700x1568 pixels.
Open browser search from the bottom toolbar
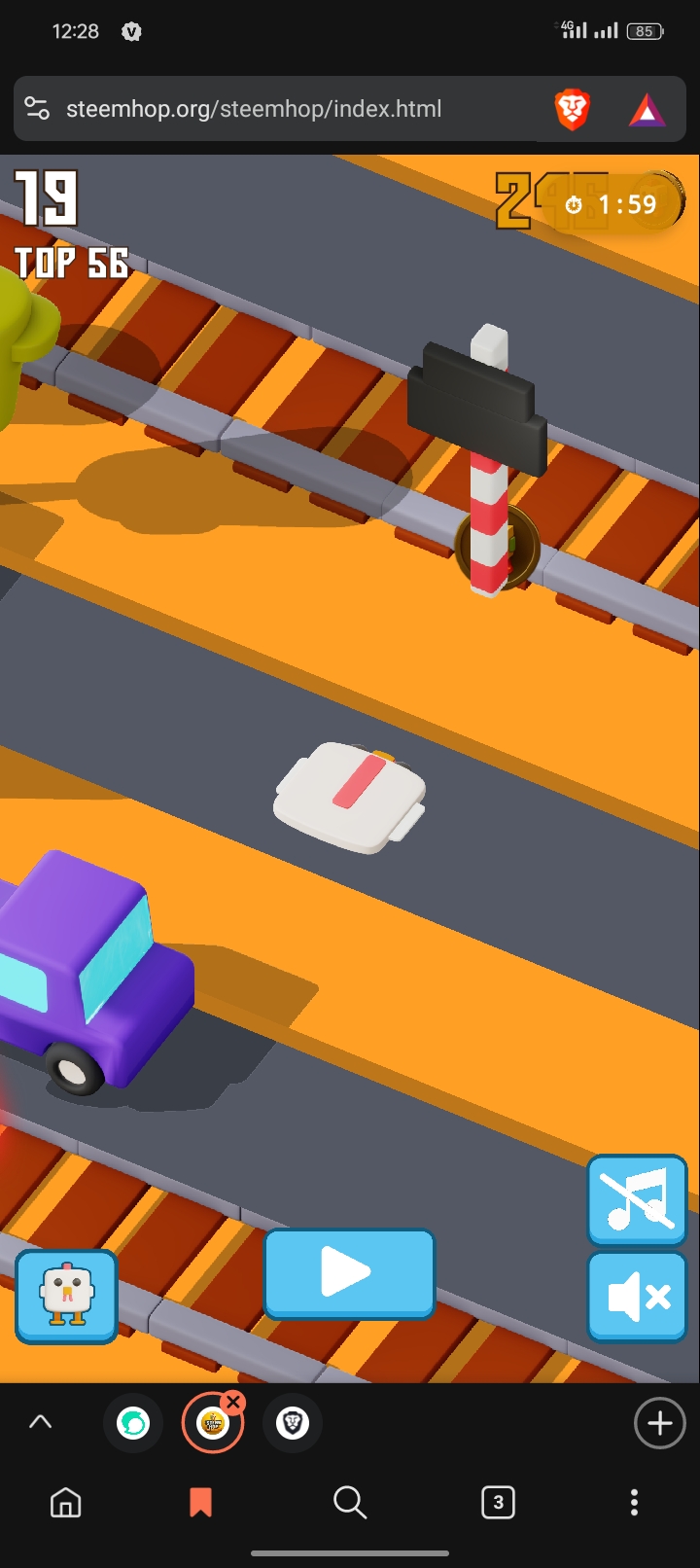(x=349, y=1503)
